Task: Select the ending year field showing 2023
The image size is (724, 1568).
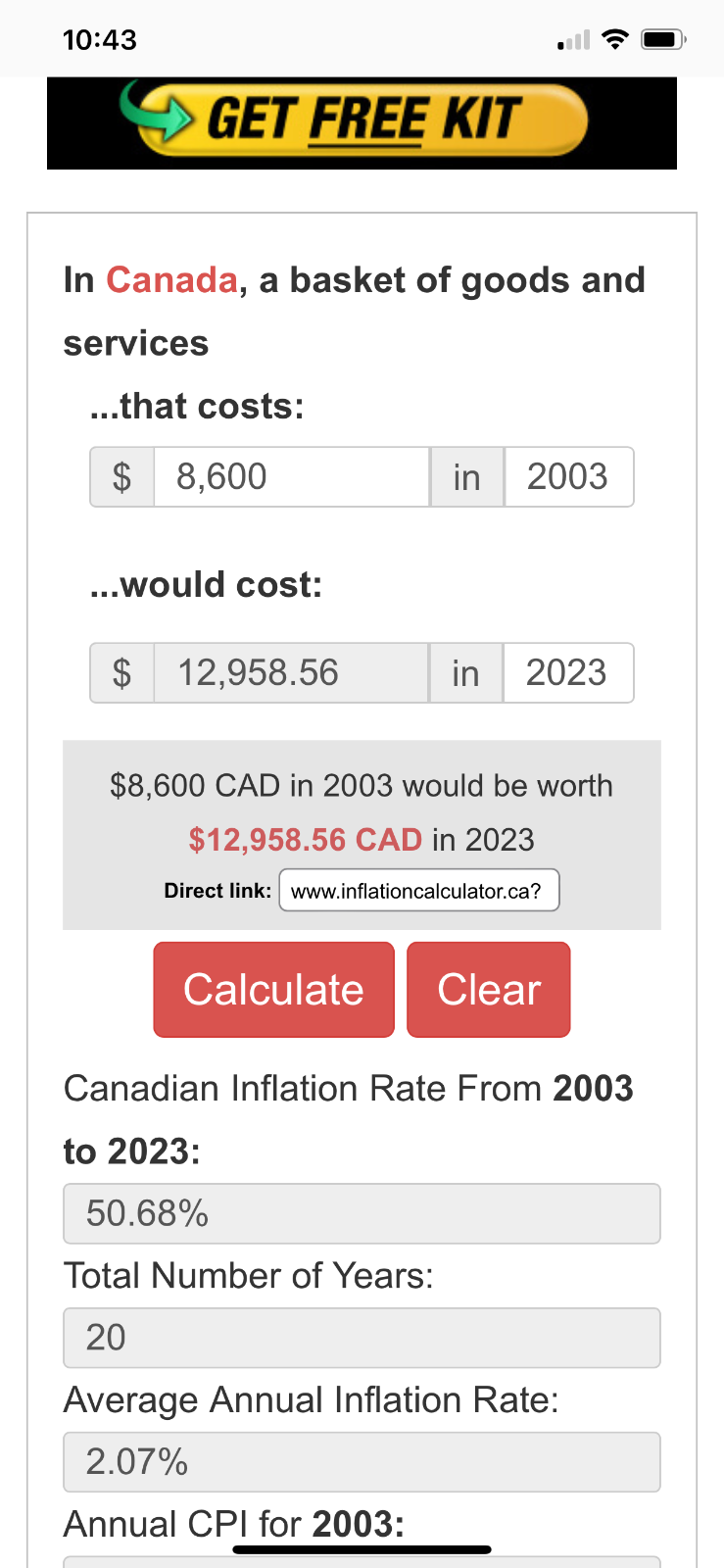Action: pyautogui.click(x=568, y=672)
